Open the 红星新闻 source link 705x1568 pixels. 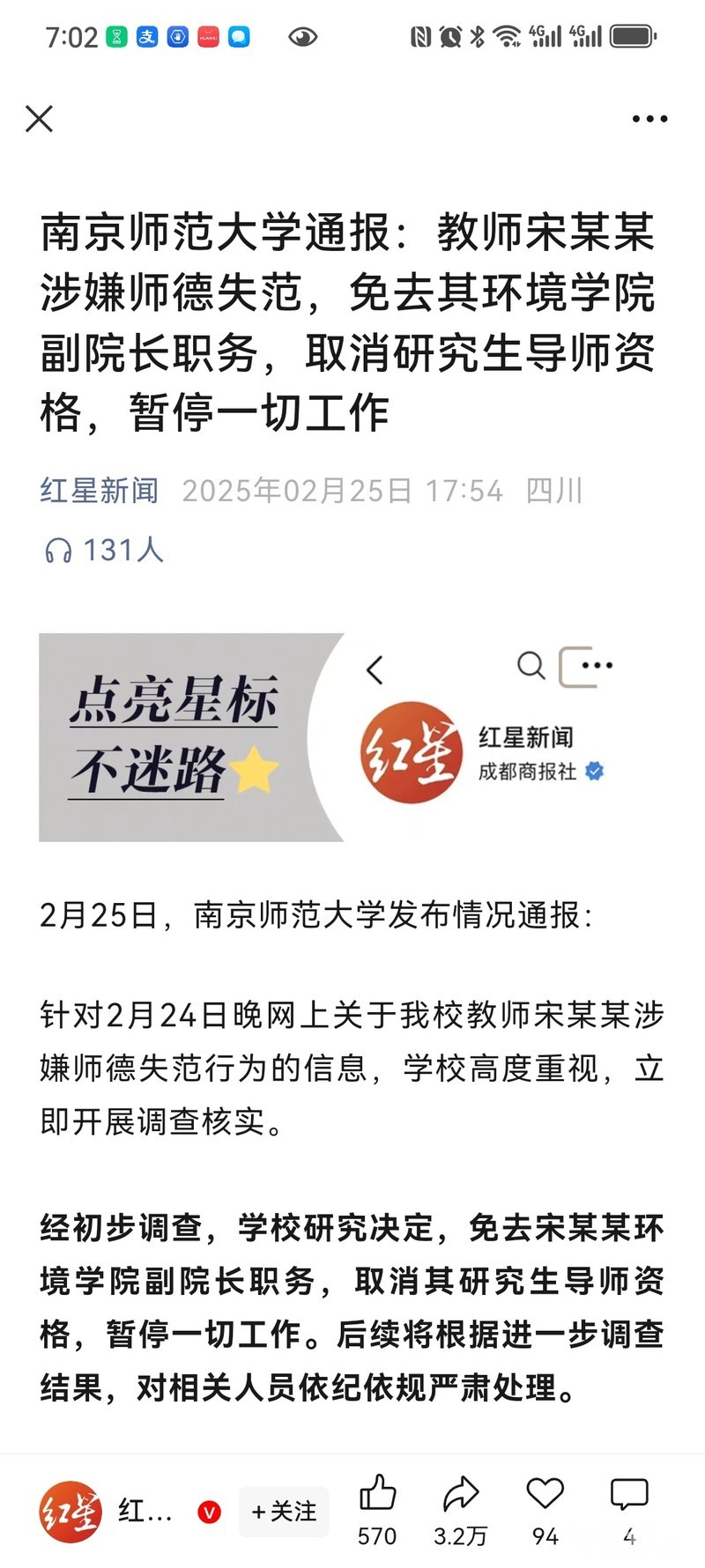(x=100, y=491)
